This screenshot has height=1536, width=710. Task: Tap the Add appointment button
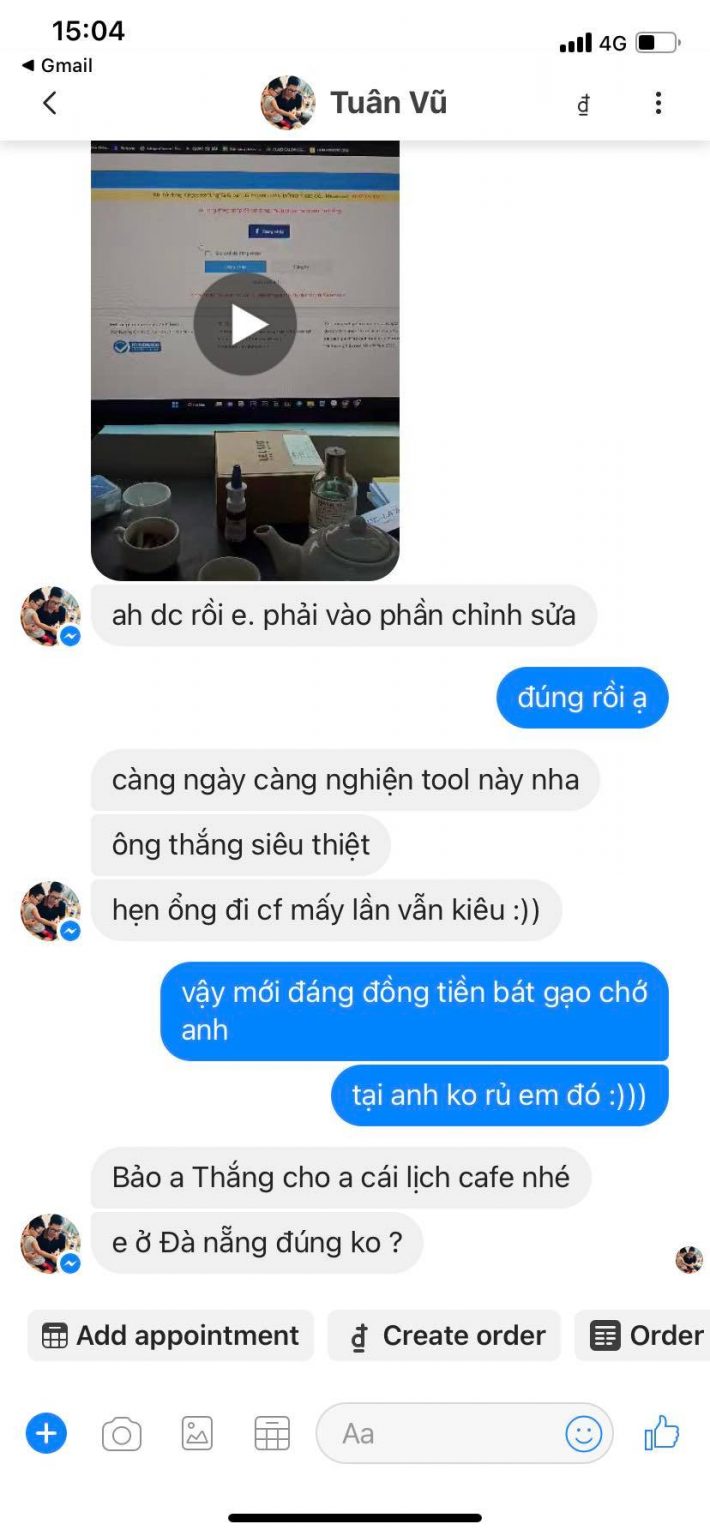tap(171, 1336)
